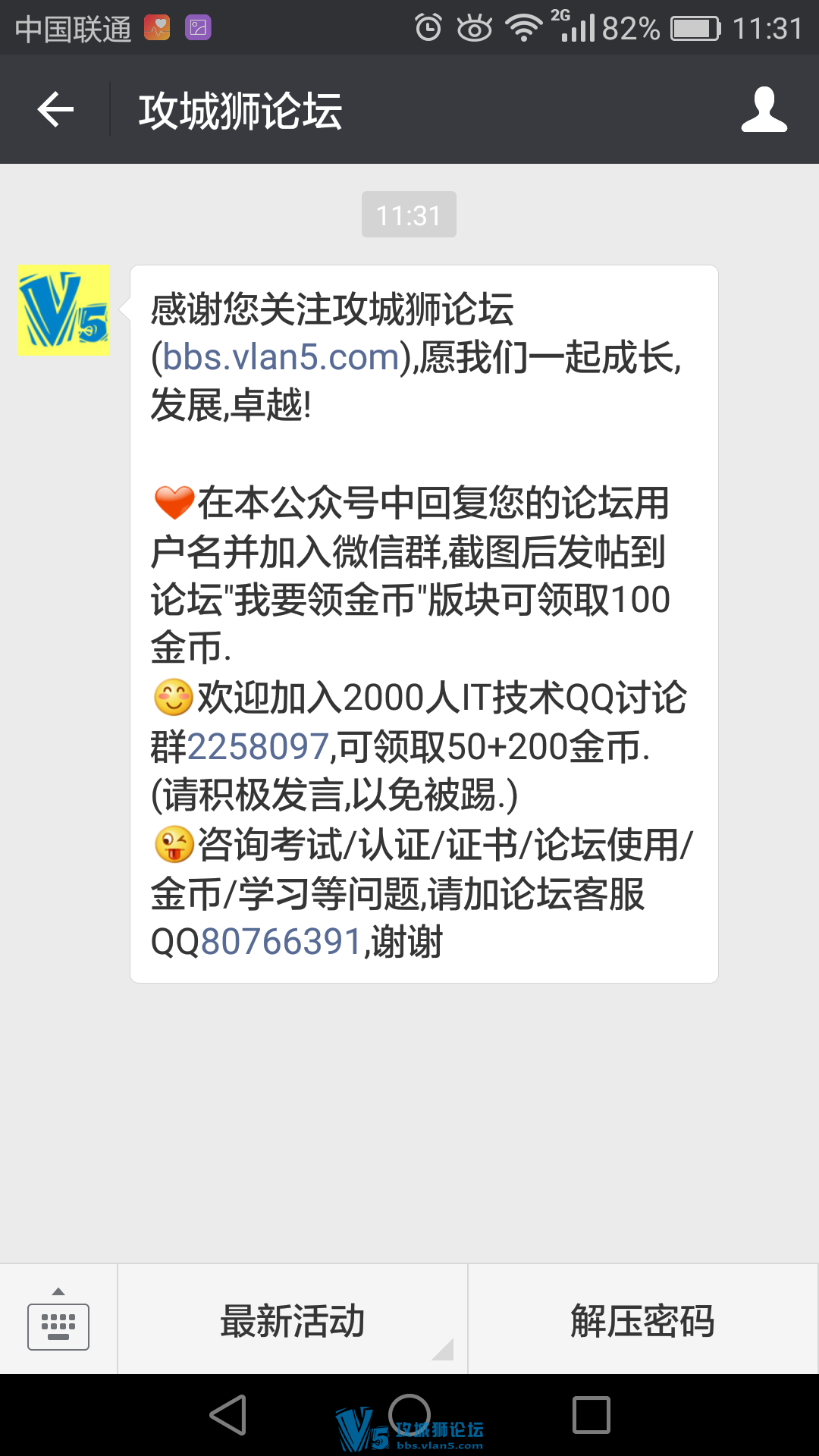Tap the system back button
Screen dimensions: 819x1456
(x=227, y=1415)
